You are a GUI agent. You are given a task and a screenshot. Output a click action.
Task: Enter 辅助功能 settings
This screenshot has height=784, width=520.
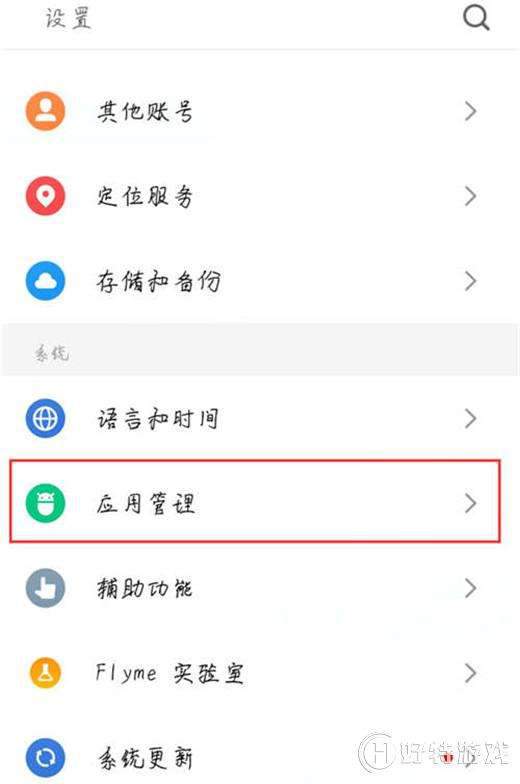click(x=260, y=588)
